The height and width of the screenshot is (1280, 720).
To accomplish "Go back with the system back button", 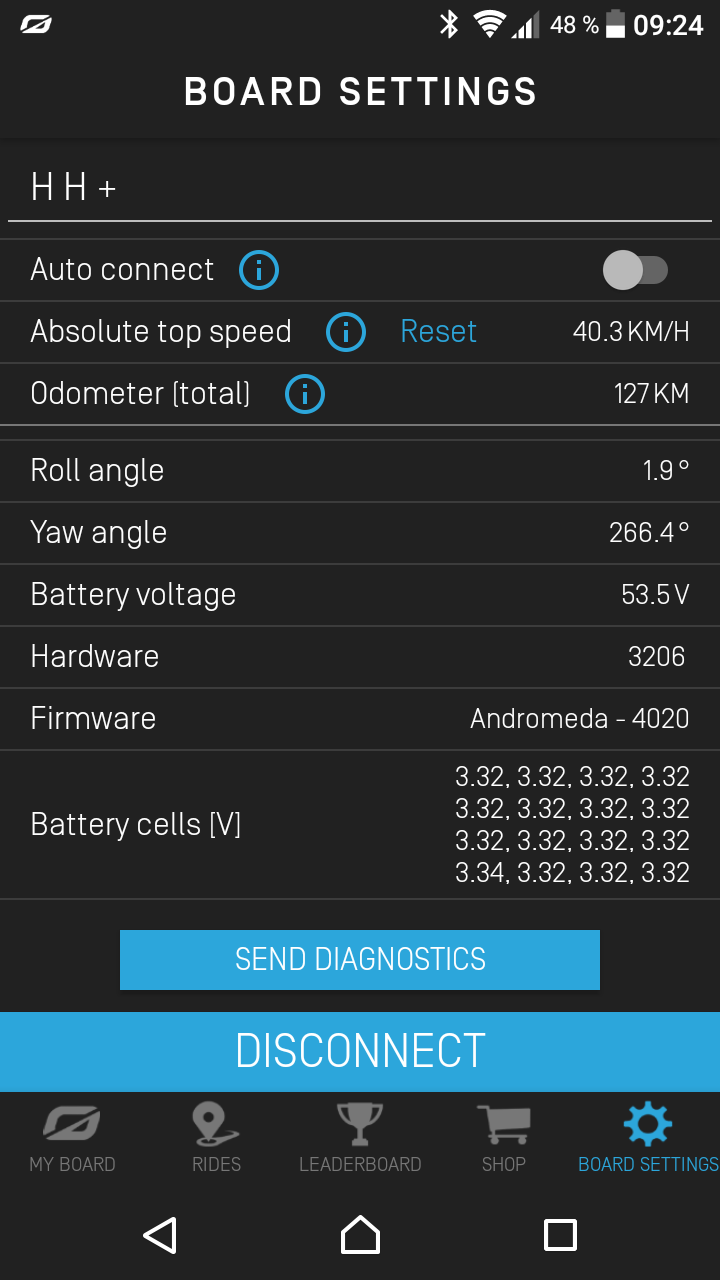I will [160, 1235].
